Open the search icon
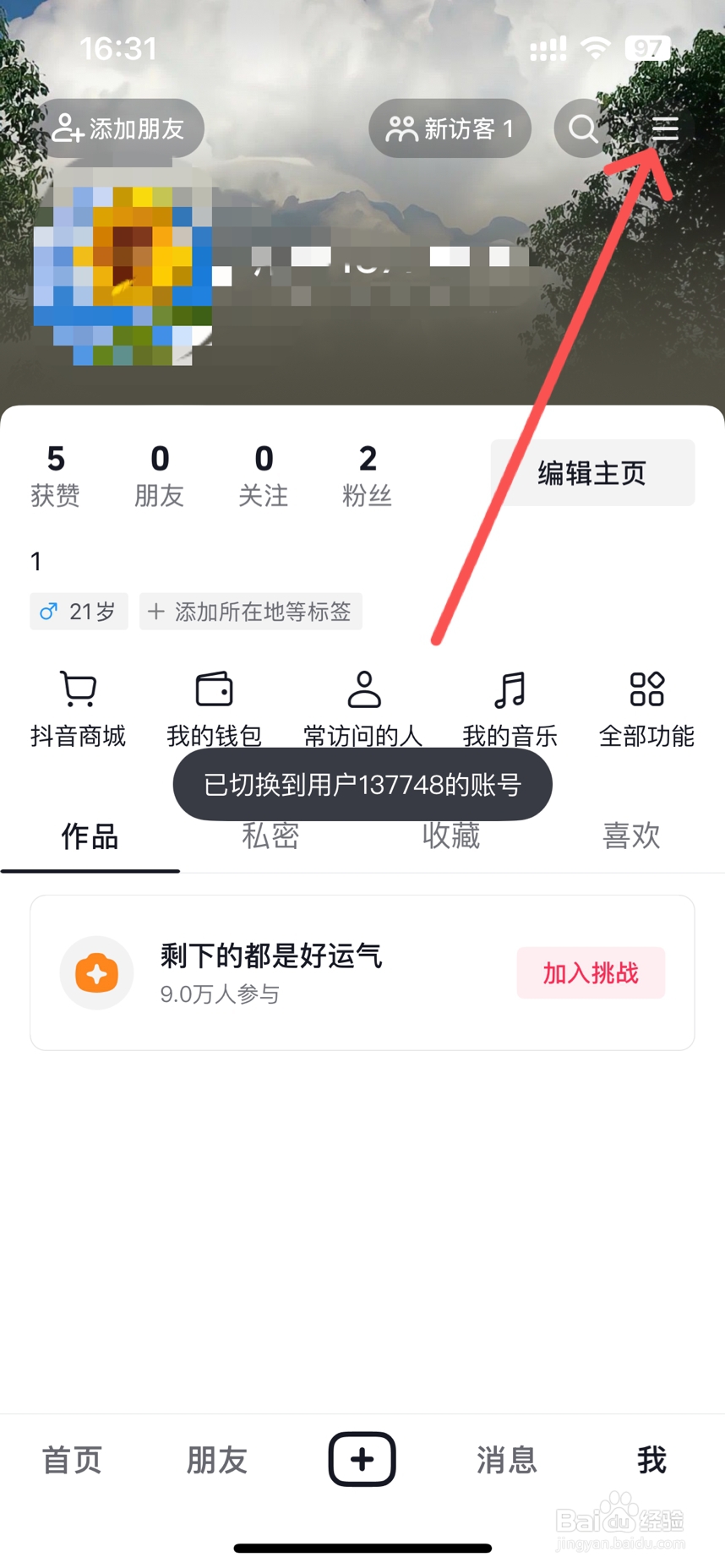The width and height of the screenshot is (725, 1568). coord(581,128)
